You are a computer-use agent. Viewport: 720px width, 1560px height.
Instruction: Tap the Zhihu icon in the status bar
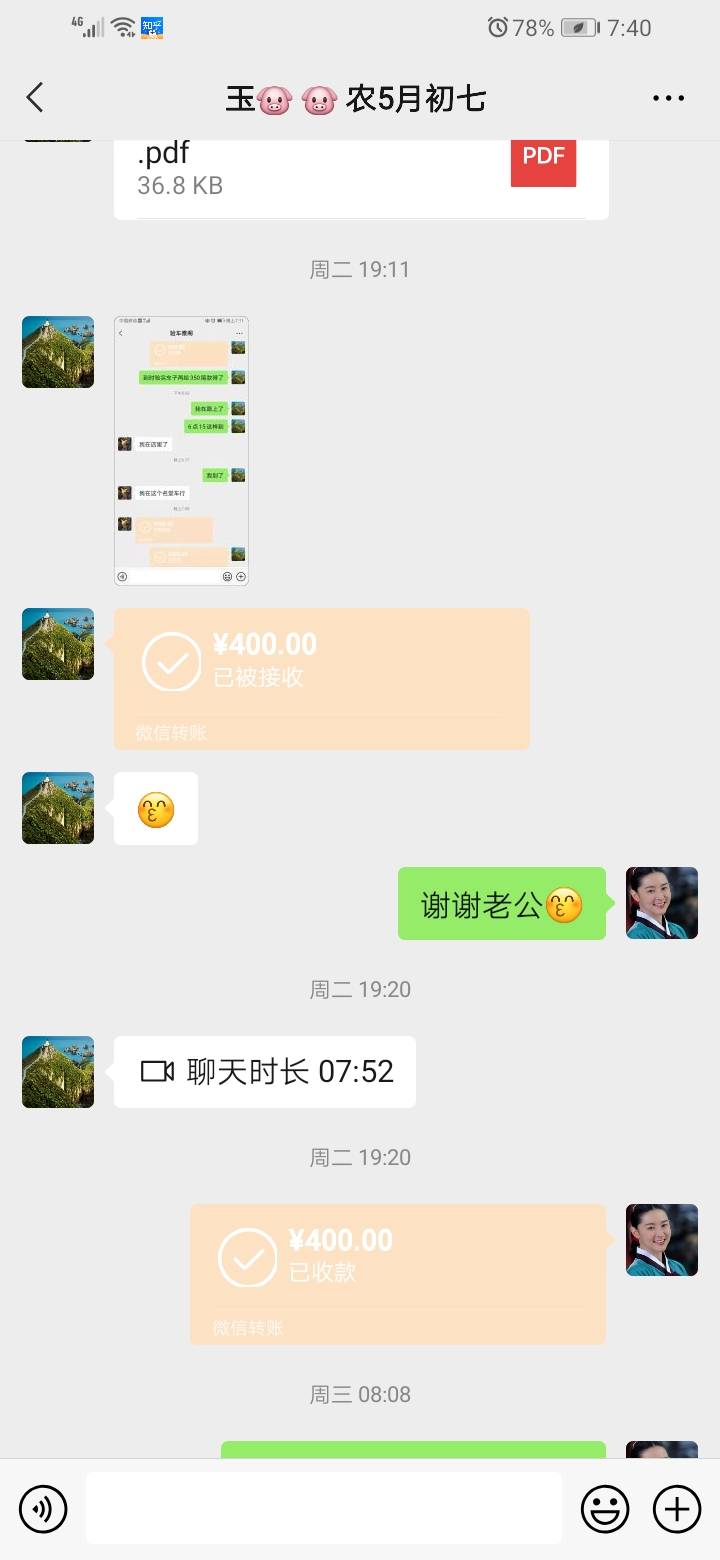coord(153,27)
